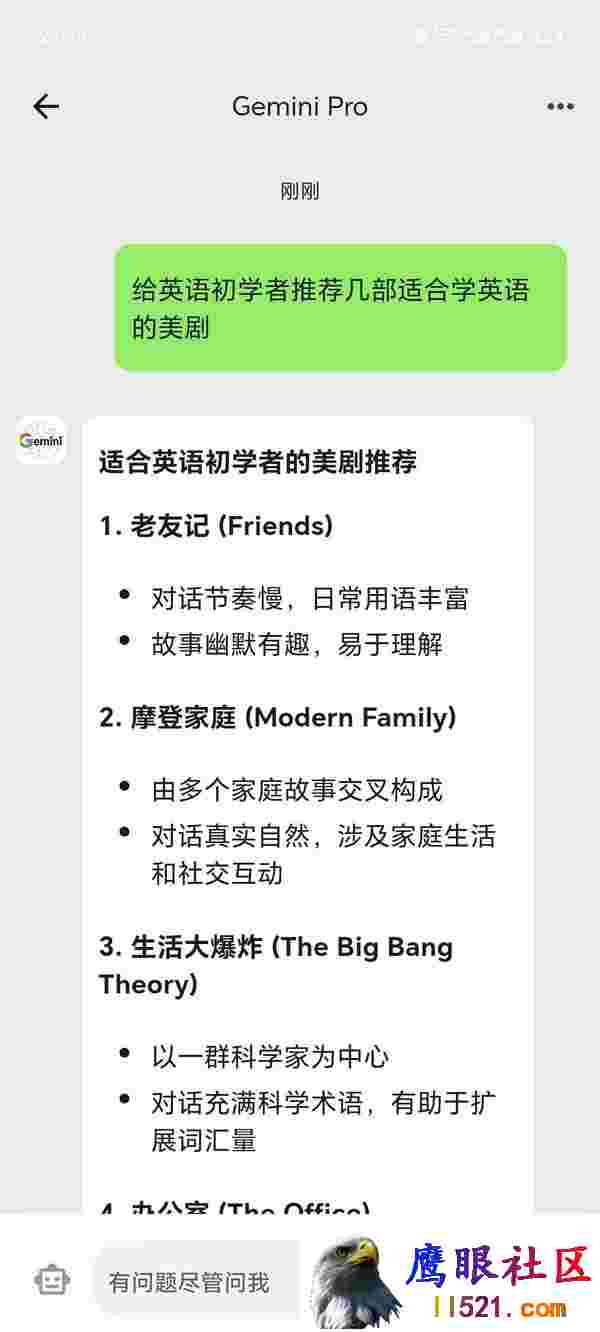Tap the robot icon beside input

(52, 1280)
